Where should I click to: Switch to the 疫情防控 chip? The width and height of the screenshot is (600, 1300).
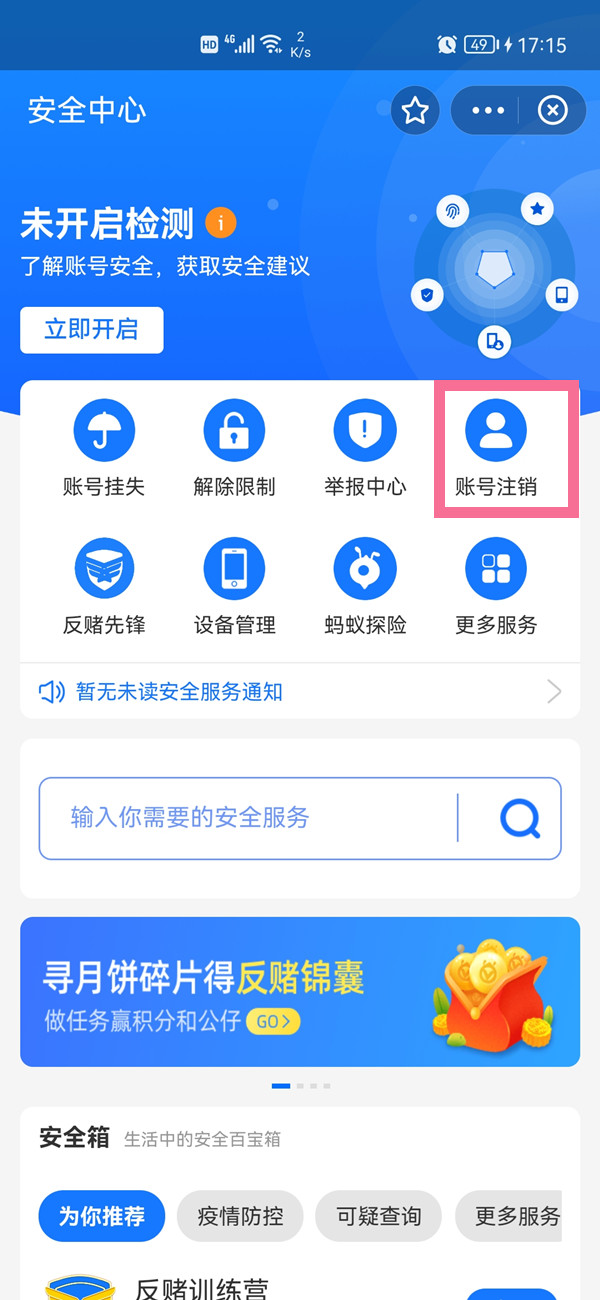click(240, 1216)
